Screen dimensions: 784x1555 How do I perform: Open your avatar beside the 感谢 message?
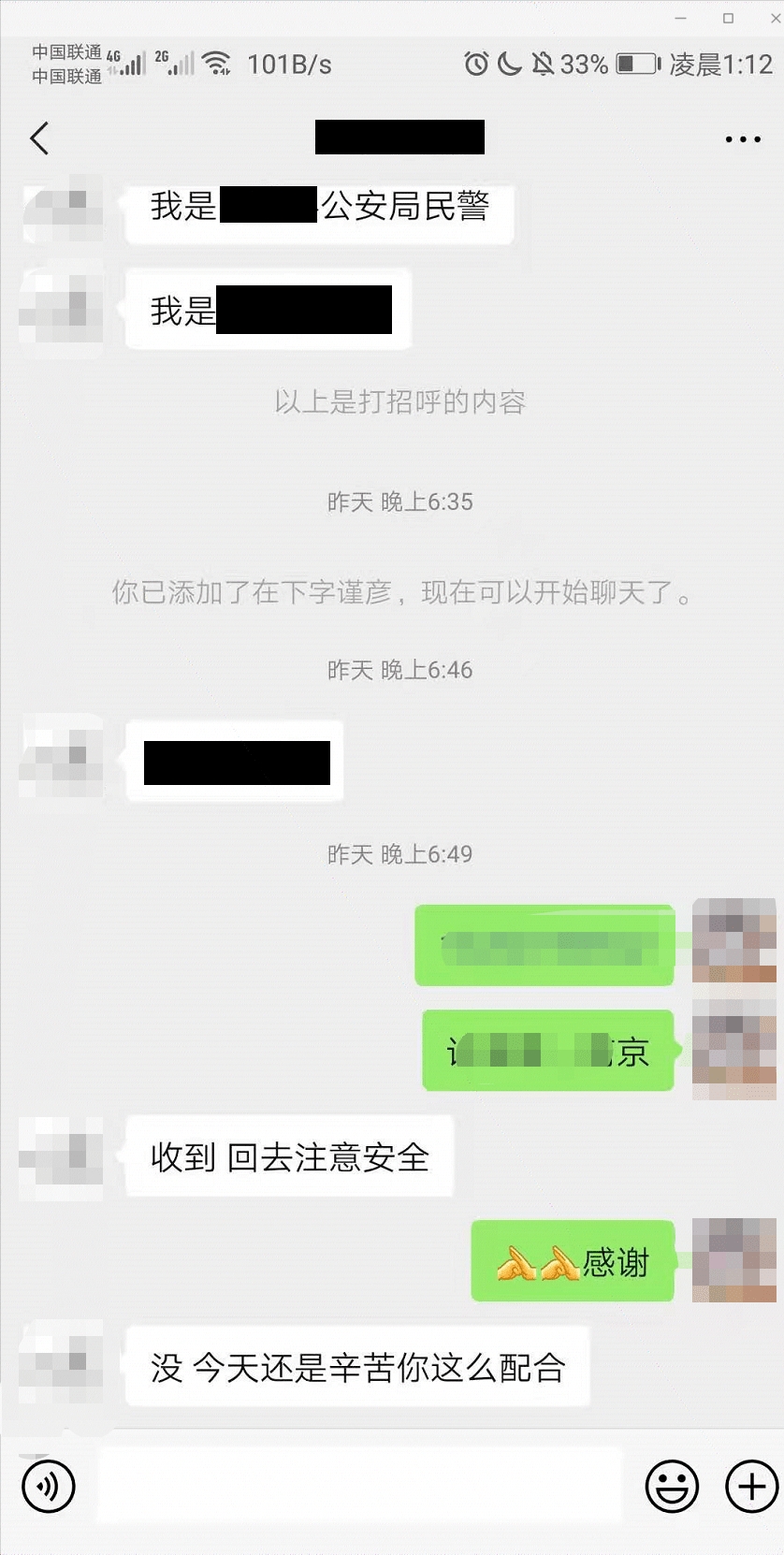tap(733, 1260)
